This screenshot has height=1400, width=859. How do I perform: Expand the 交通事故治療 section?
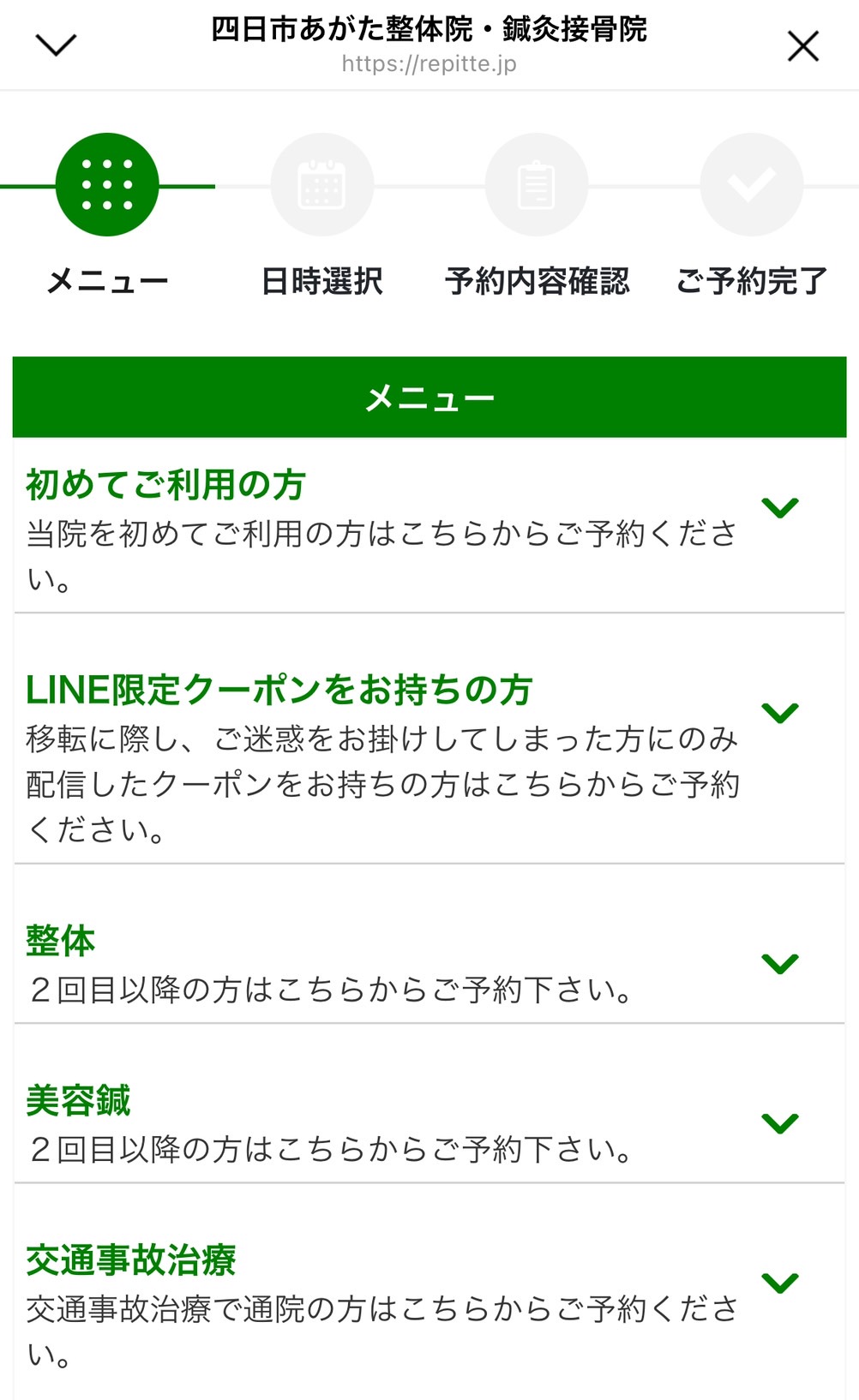779,1282
